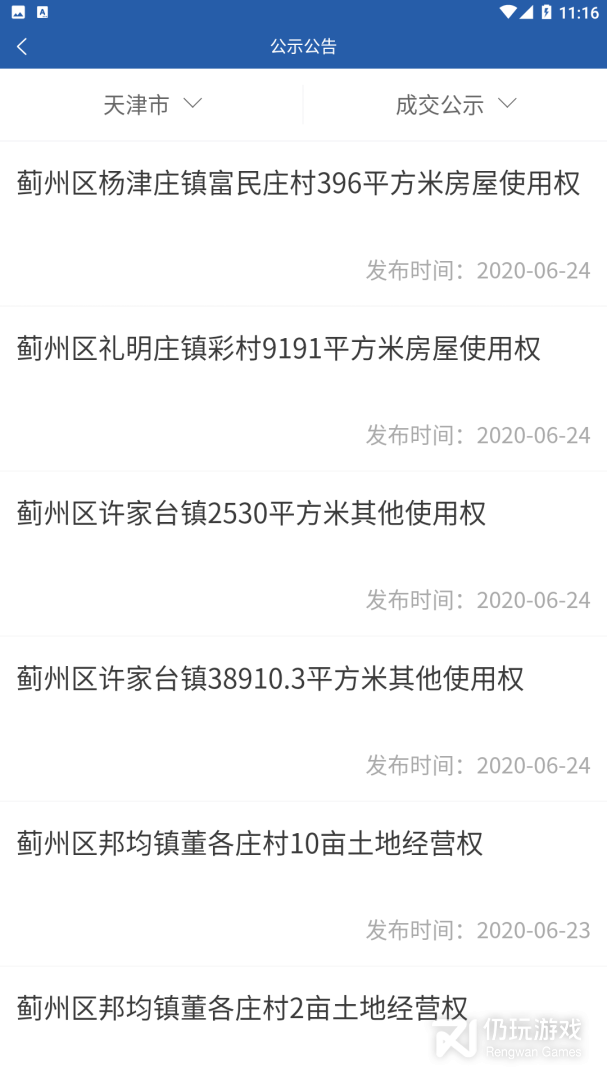The image size is (607, 1080).
Task: Tap 蓟州区许家台镇38910.3平方米其他使用权 announcement
Action: tap(270, 679)
